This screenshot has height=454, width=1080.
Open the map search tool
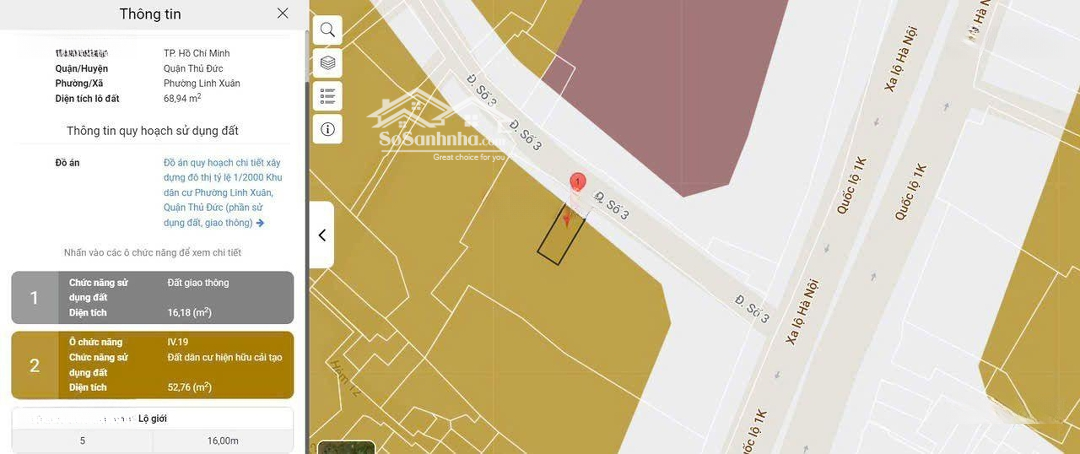327,30
